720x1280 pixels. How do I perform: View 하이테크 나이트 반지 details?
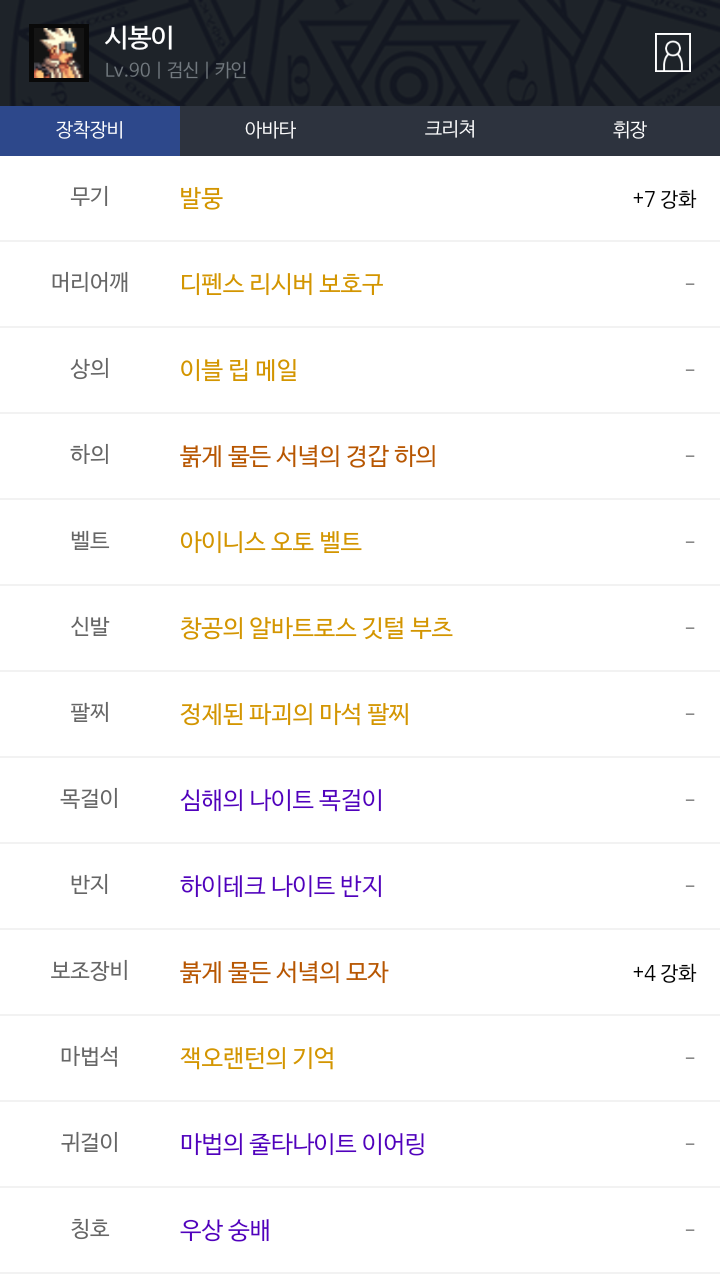(x=281, y=886)
